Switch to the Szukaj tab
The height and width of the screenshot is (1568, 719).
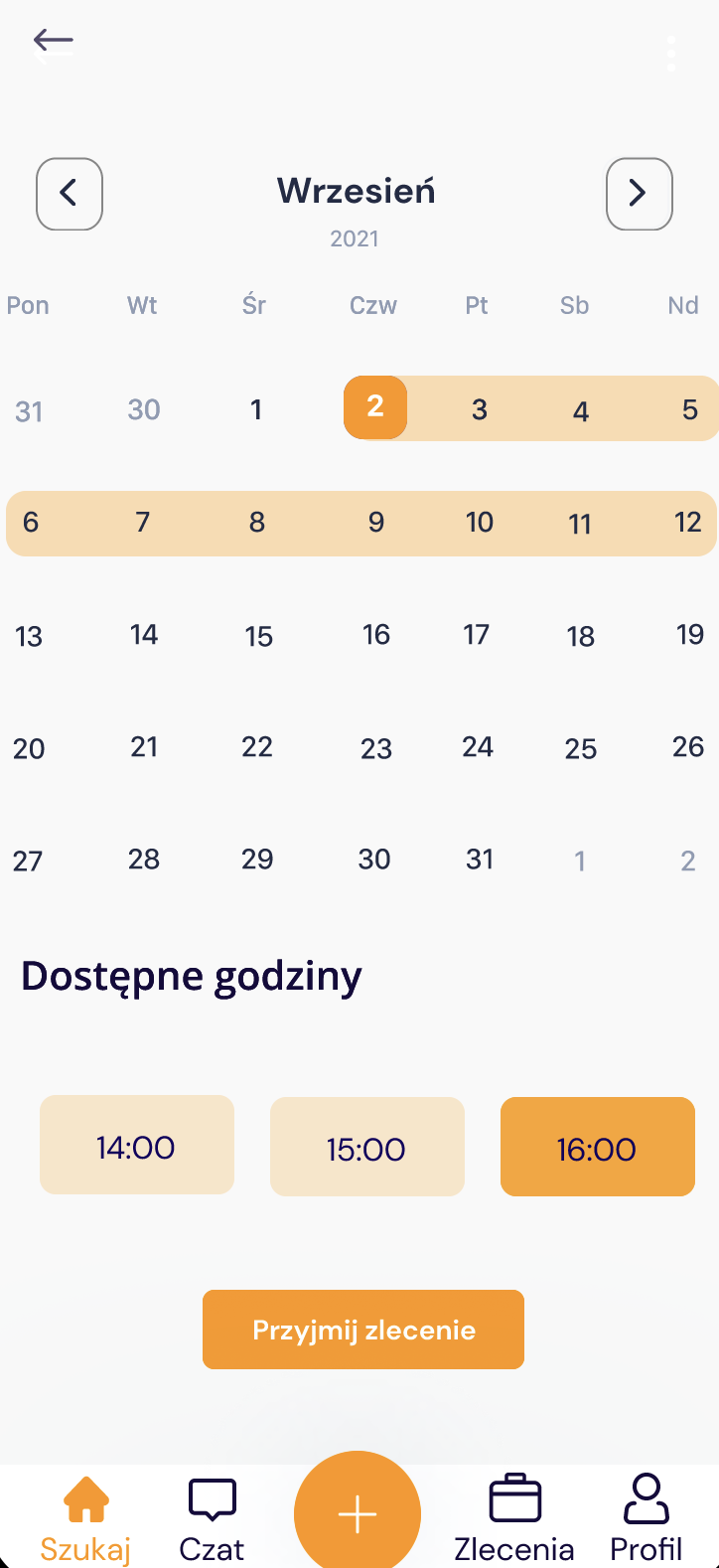tap(85, 1518)
